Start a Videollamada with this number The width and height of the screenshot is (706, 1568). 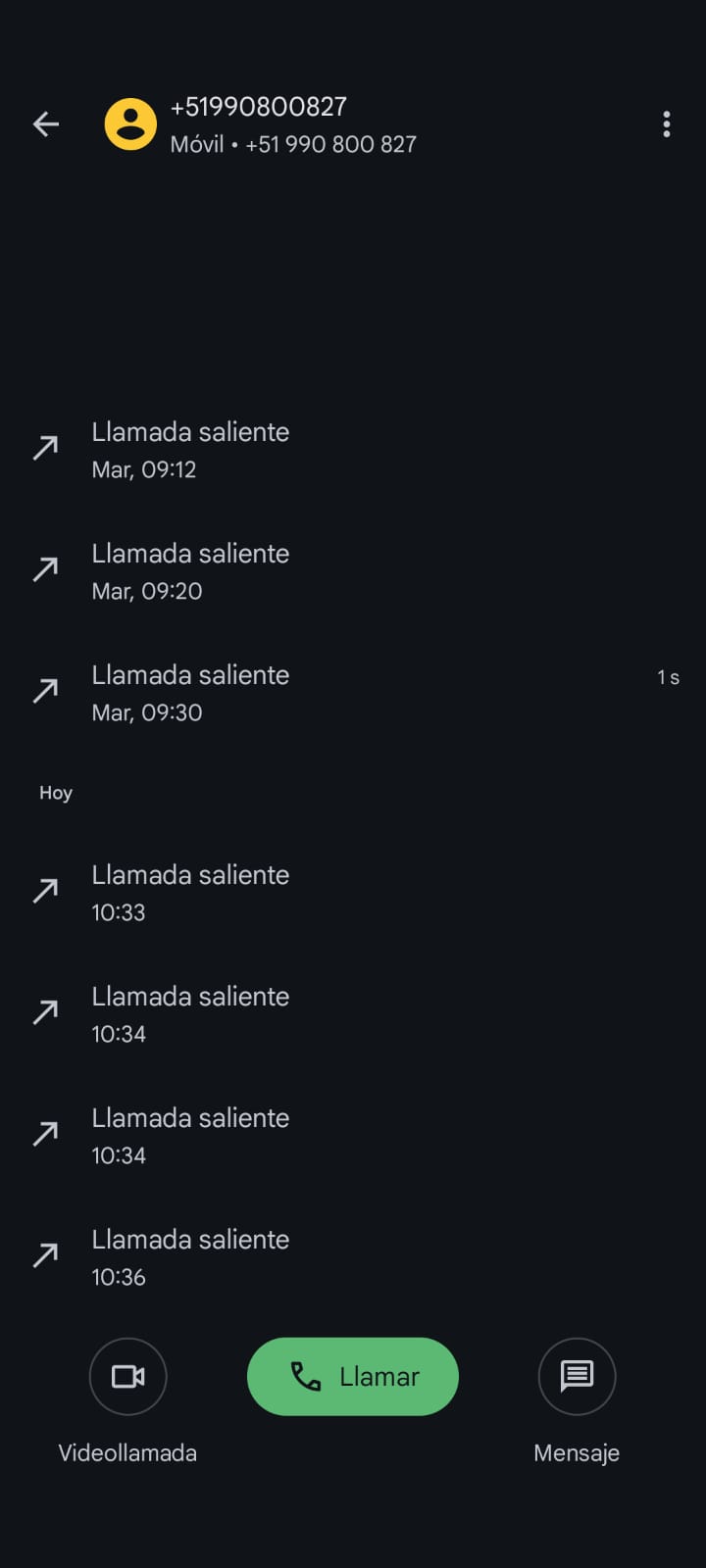coord(127,1376)
